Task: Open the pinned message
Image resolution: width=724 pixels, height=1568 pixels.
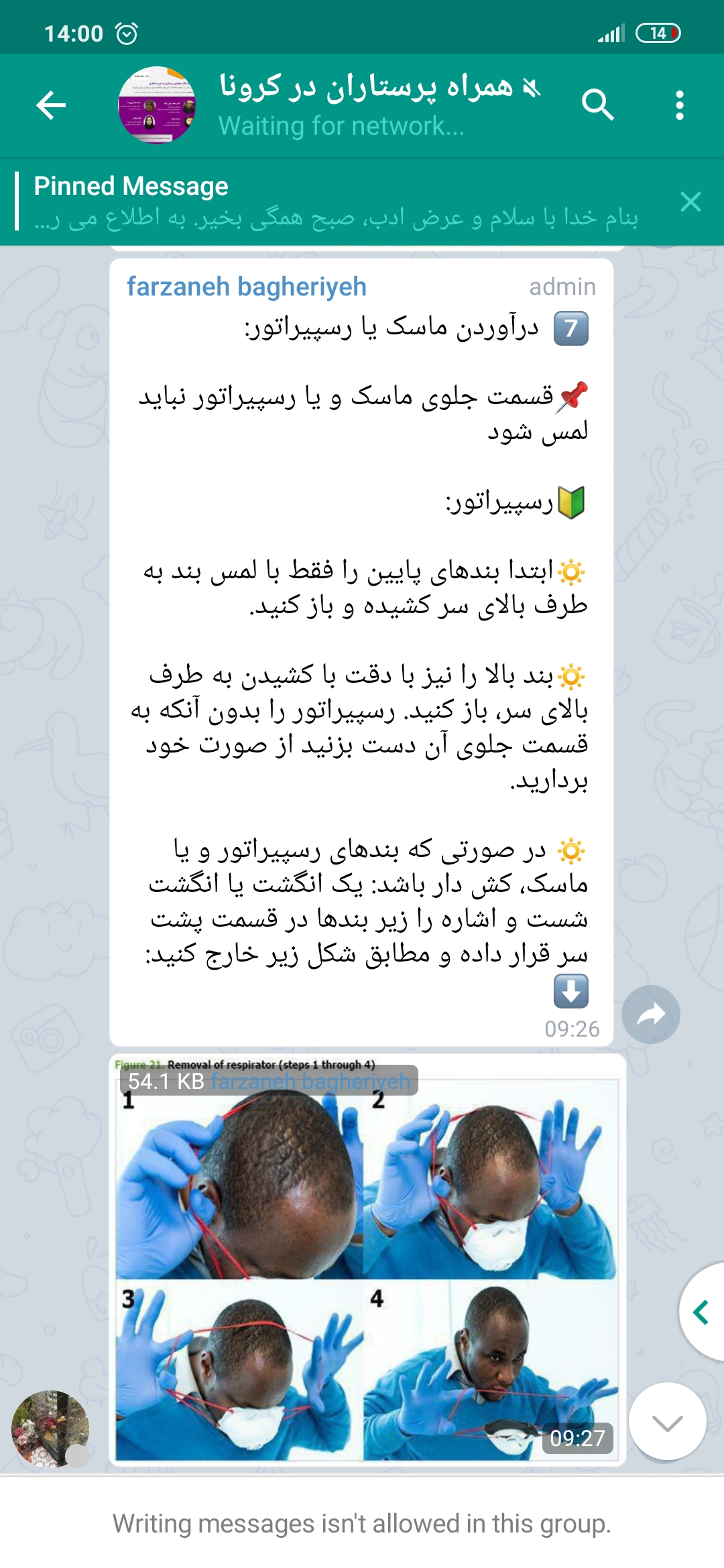Action: pos(335,202)
